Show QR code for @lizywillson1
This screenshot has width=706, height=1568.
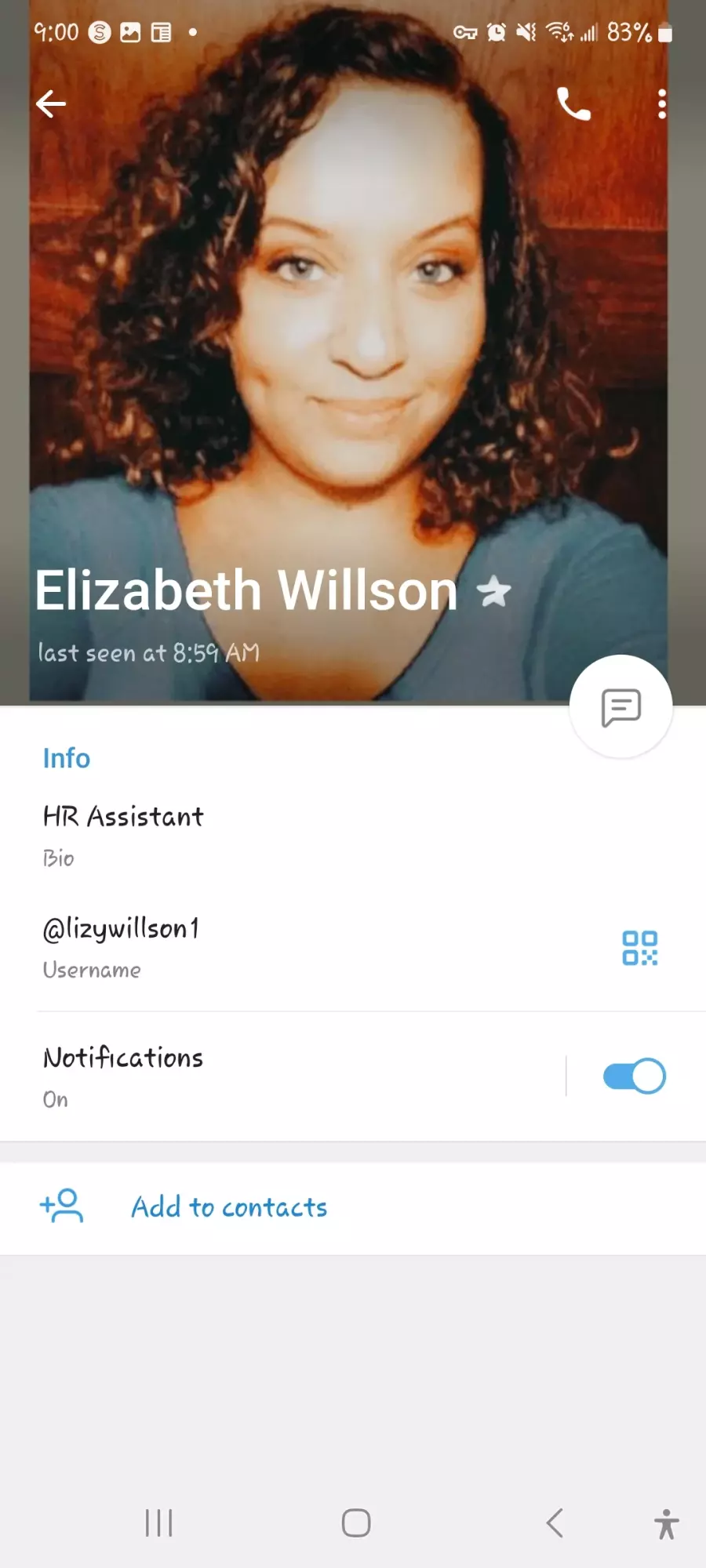(639, 948)
